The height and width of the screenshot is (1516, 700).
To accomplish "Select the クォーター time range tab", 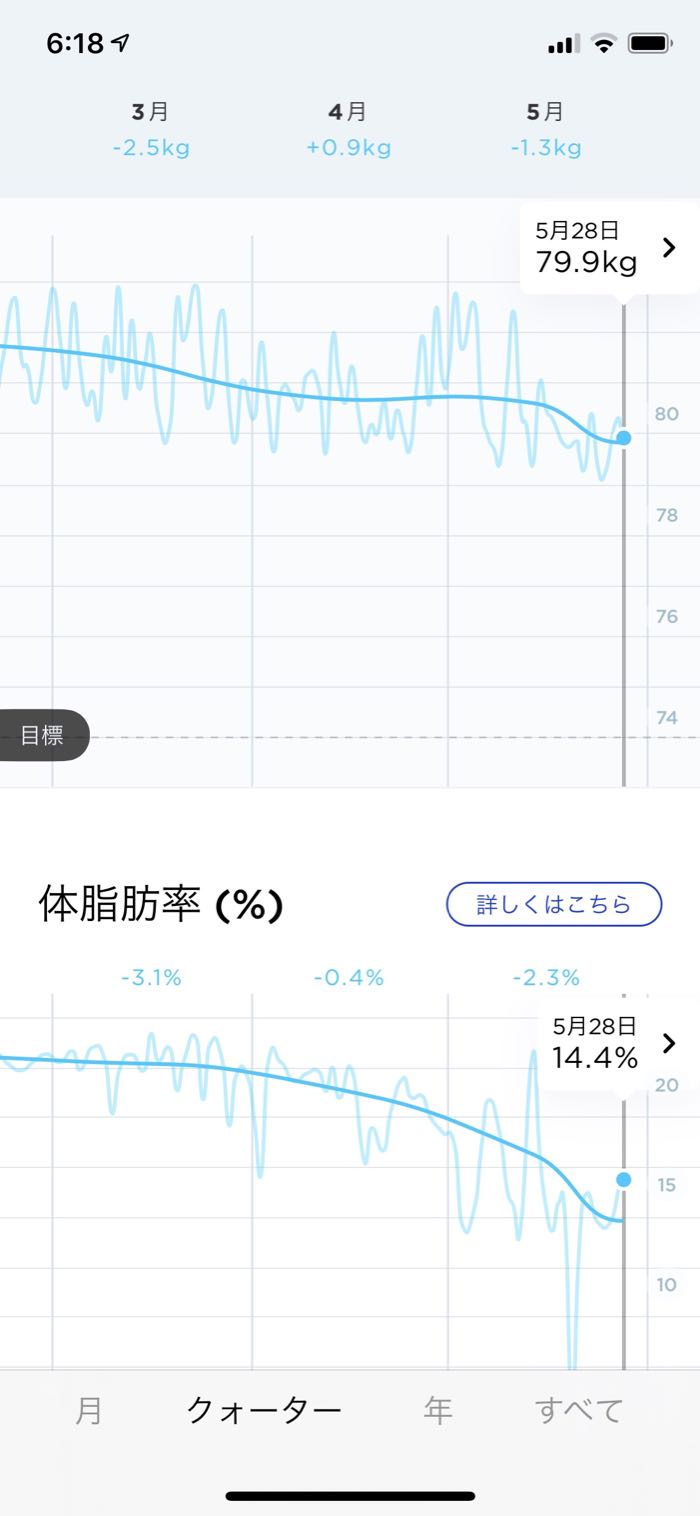I will (264, 1411).
